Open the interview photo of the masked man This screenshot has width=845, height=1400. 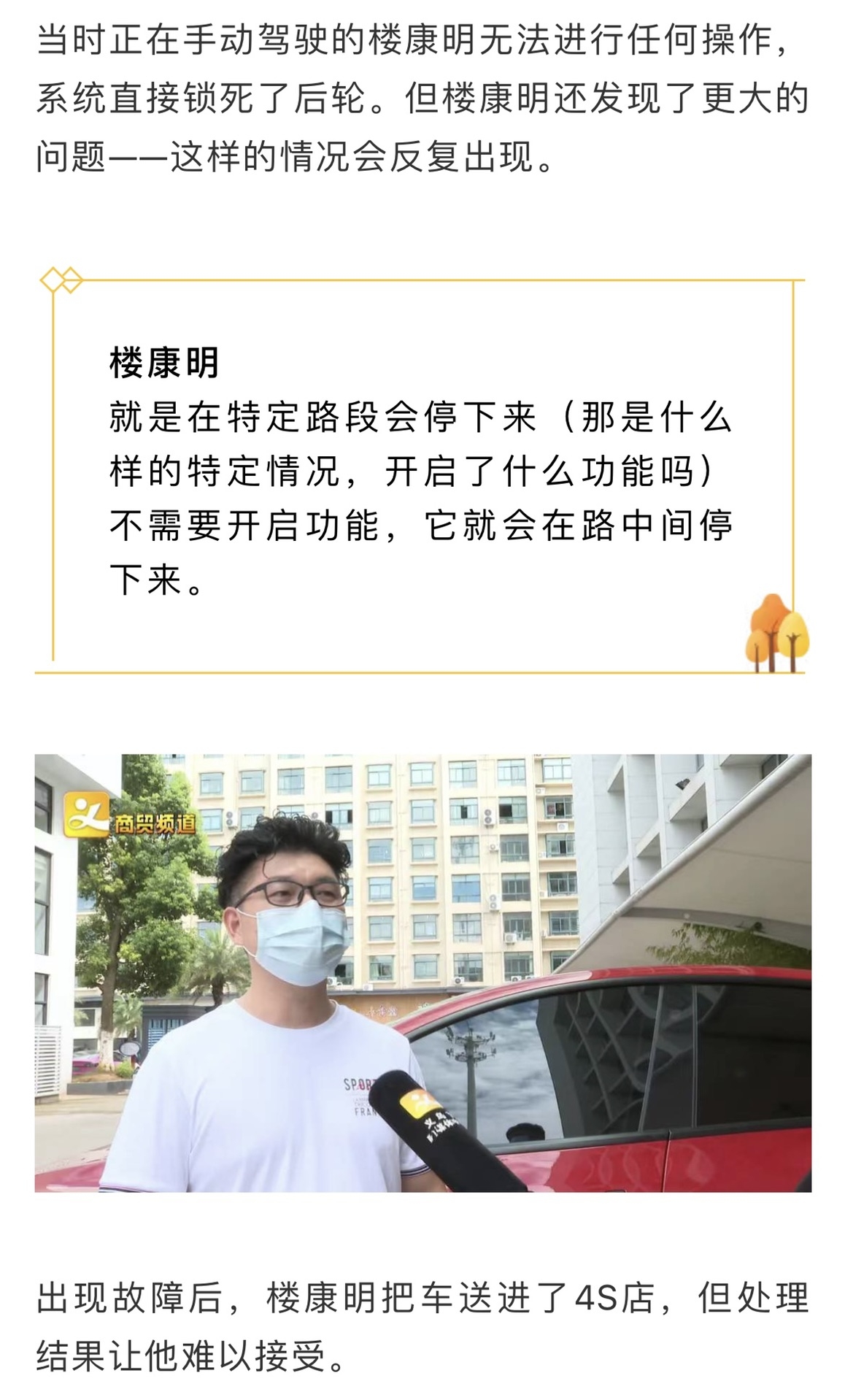(422, 972)
